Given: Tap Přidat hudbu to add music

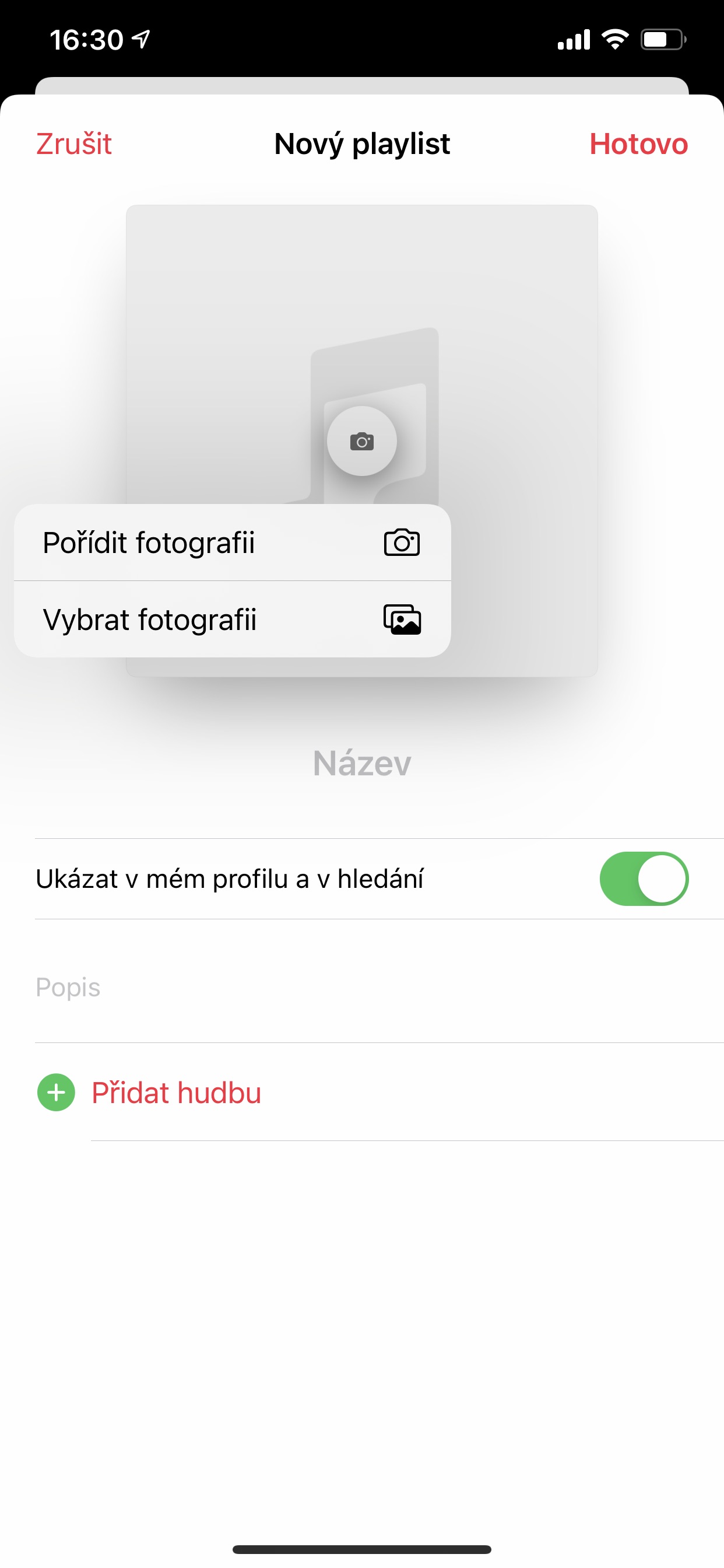Looking at the screenshot, I should point(177,1093).
